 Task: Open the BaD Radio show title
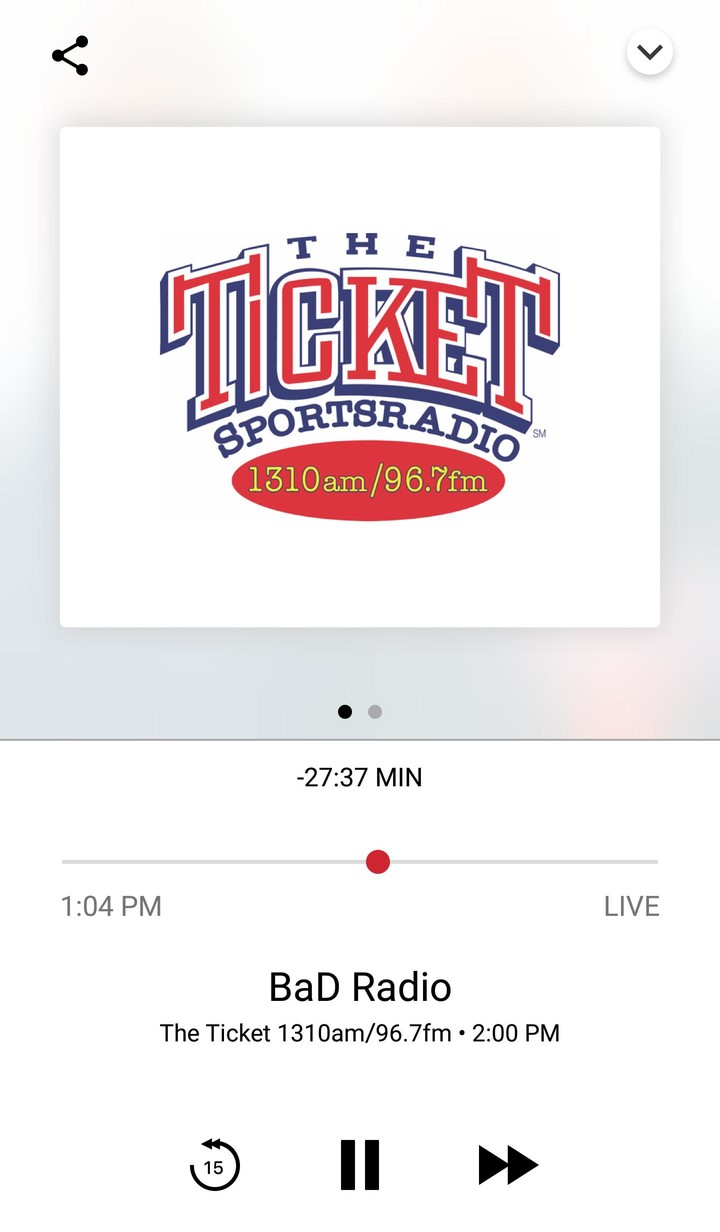click(x=360, y=986)
